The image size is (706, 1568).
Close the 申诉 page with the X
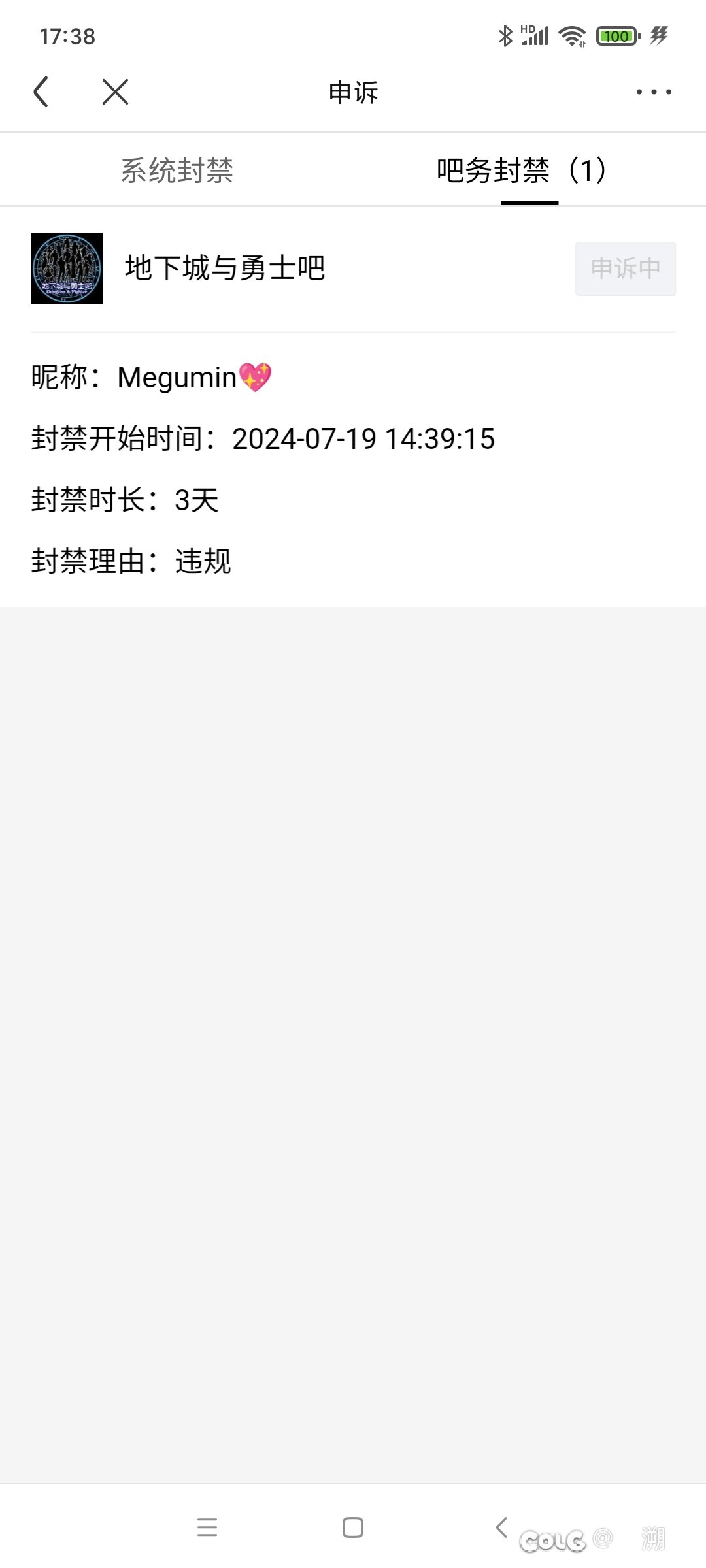click(116, 91)
